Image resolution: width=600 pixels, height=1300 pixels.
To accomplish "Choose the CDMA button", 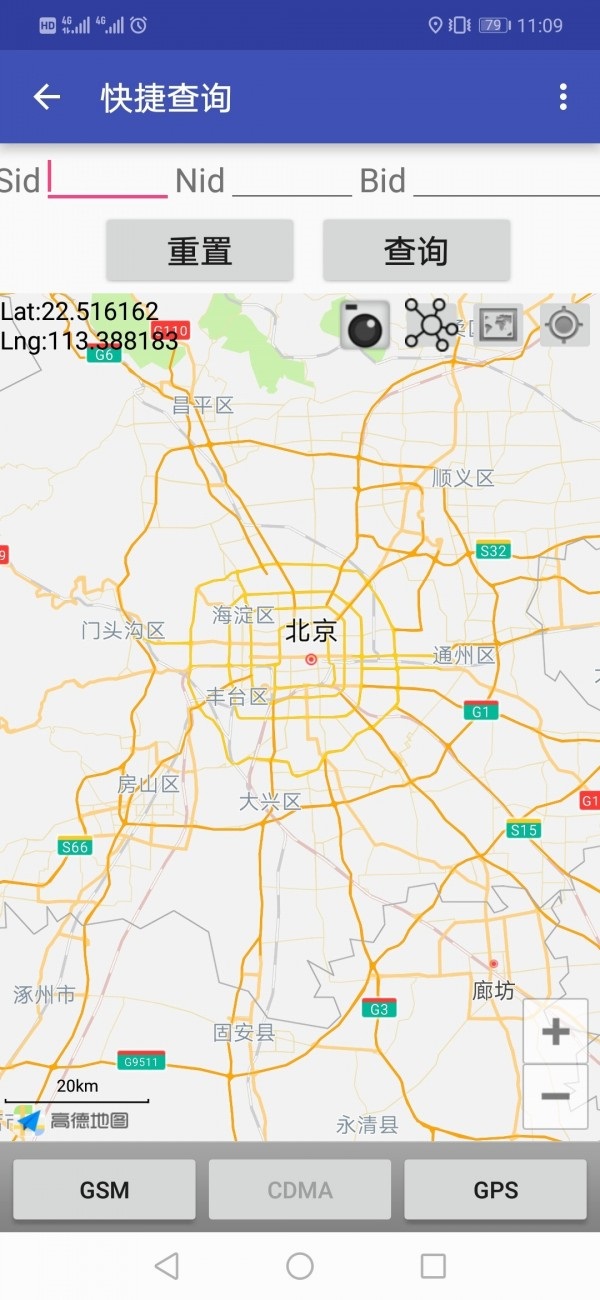I will (x=300, y=1189).
